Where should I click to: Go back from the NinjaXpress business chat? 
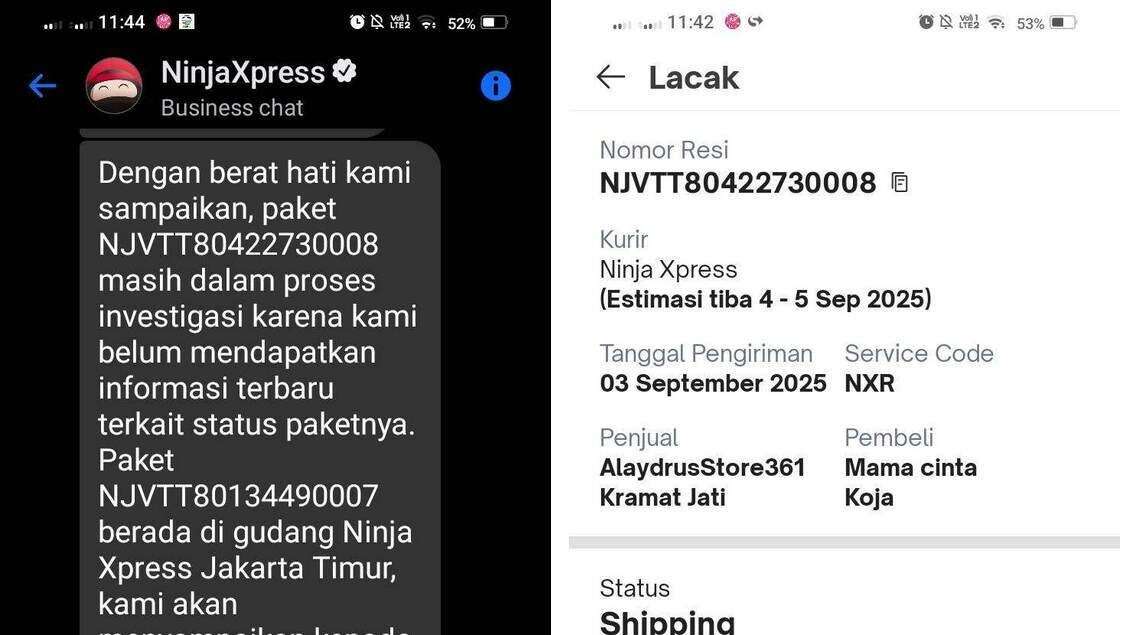[x=42, y=86]
